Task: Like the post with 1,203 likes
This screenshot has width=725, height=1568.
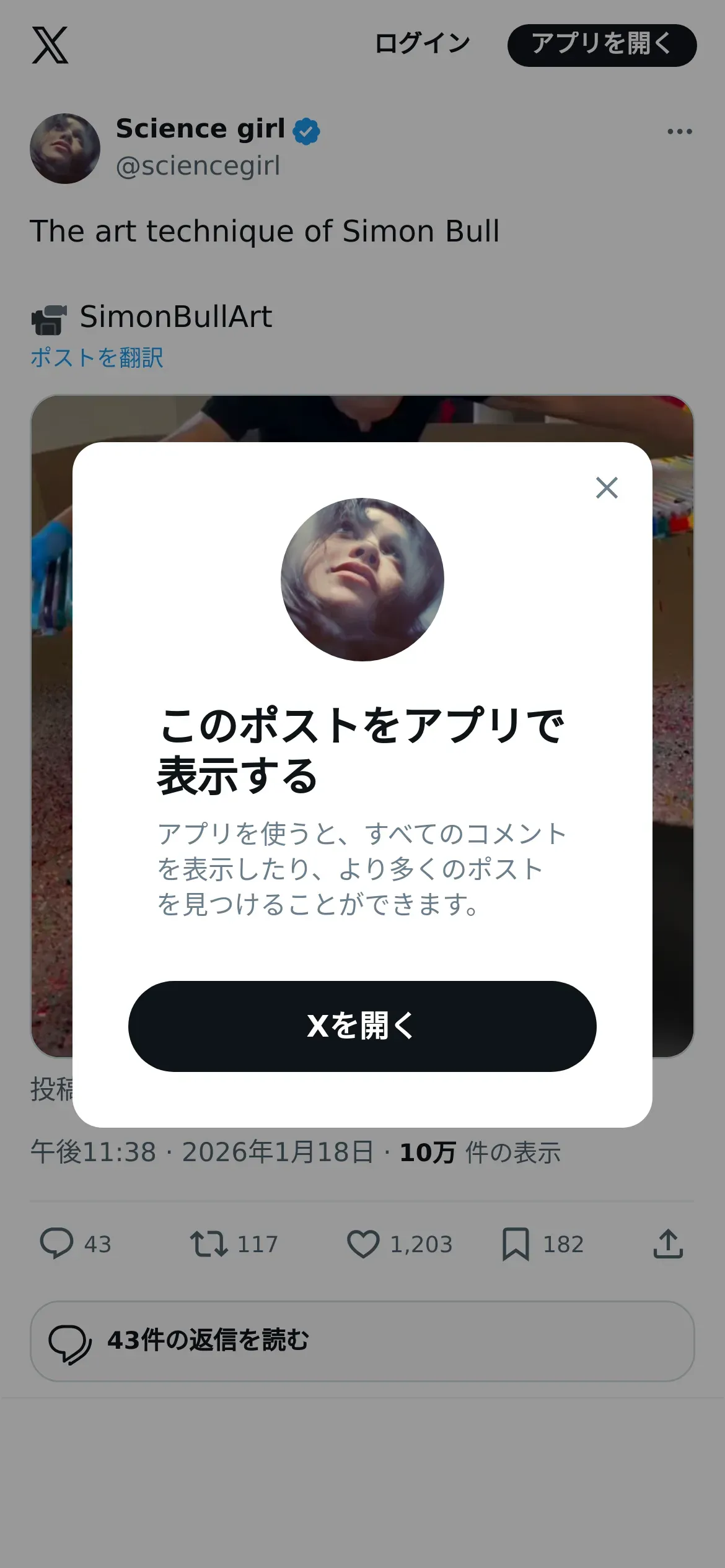Action: tap(363, 1244)
